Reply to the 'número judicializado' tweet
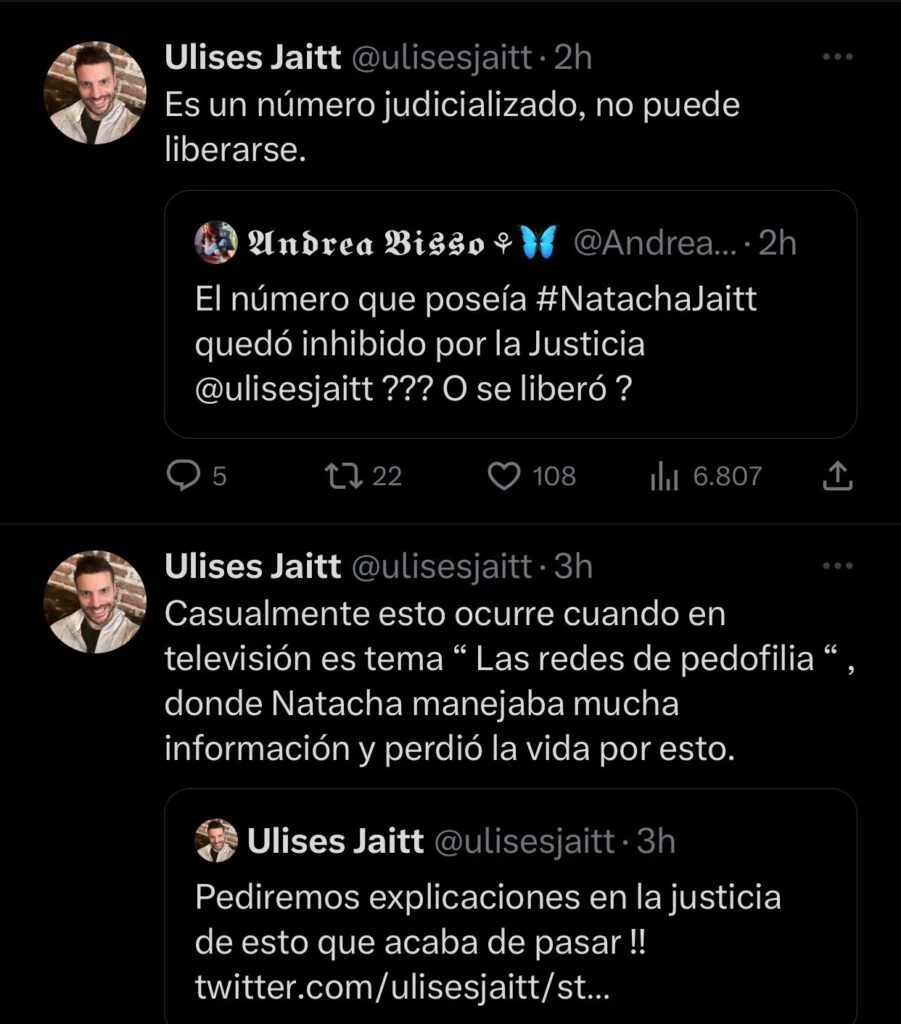This screenshot has width=901, height=1024. pos(183,477)
